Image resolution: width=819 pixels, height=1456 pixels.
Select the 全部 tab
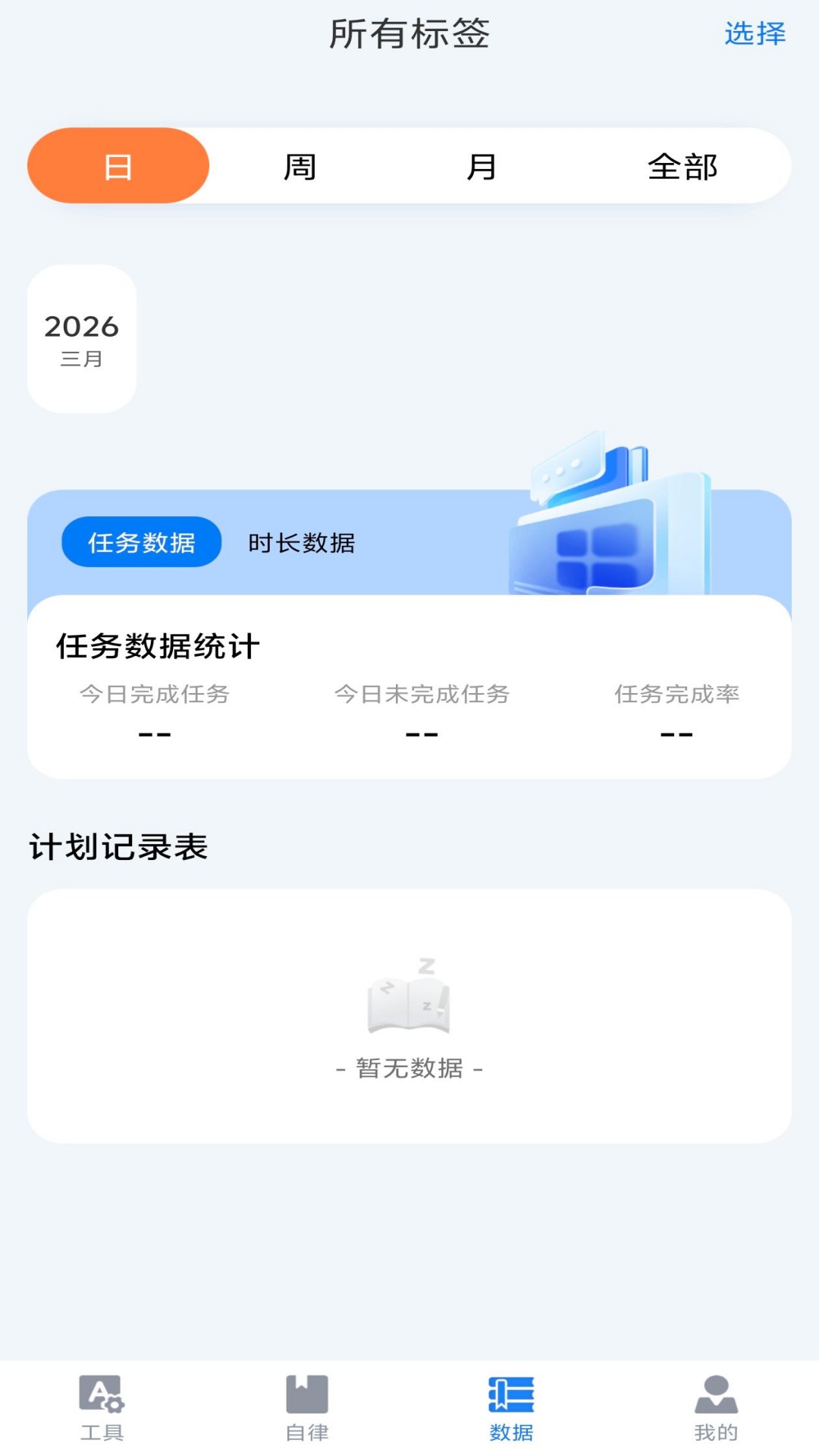tap(682, 167)
